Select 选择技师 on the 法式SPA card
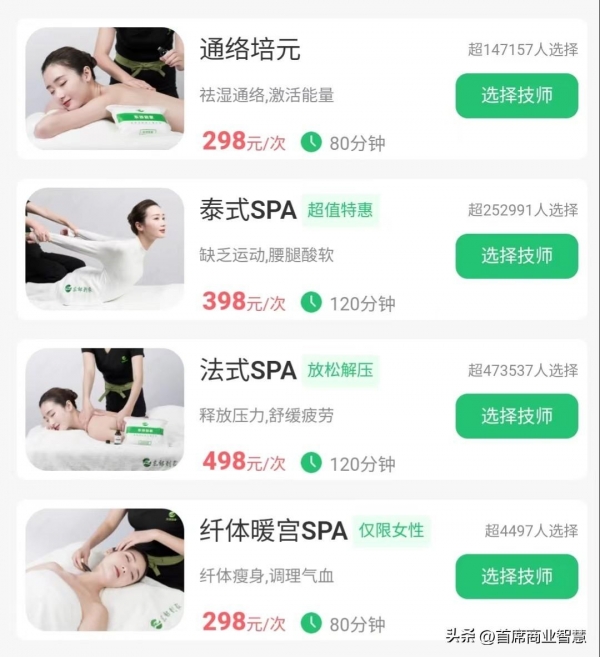 pyautogui.click(x=516, y=416)
